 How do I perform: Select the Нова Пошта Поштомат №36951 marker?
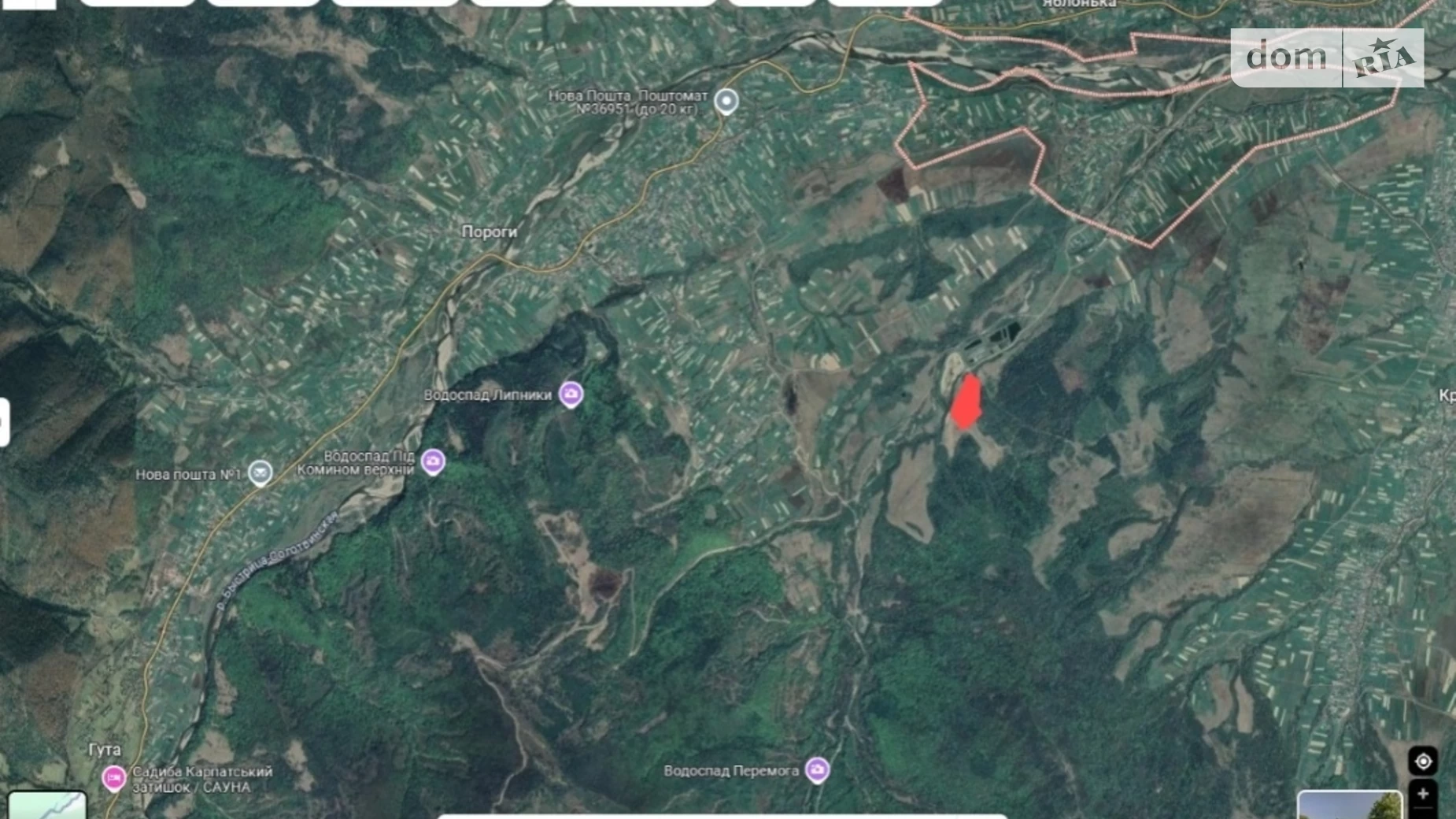point(726,102)
